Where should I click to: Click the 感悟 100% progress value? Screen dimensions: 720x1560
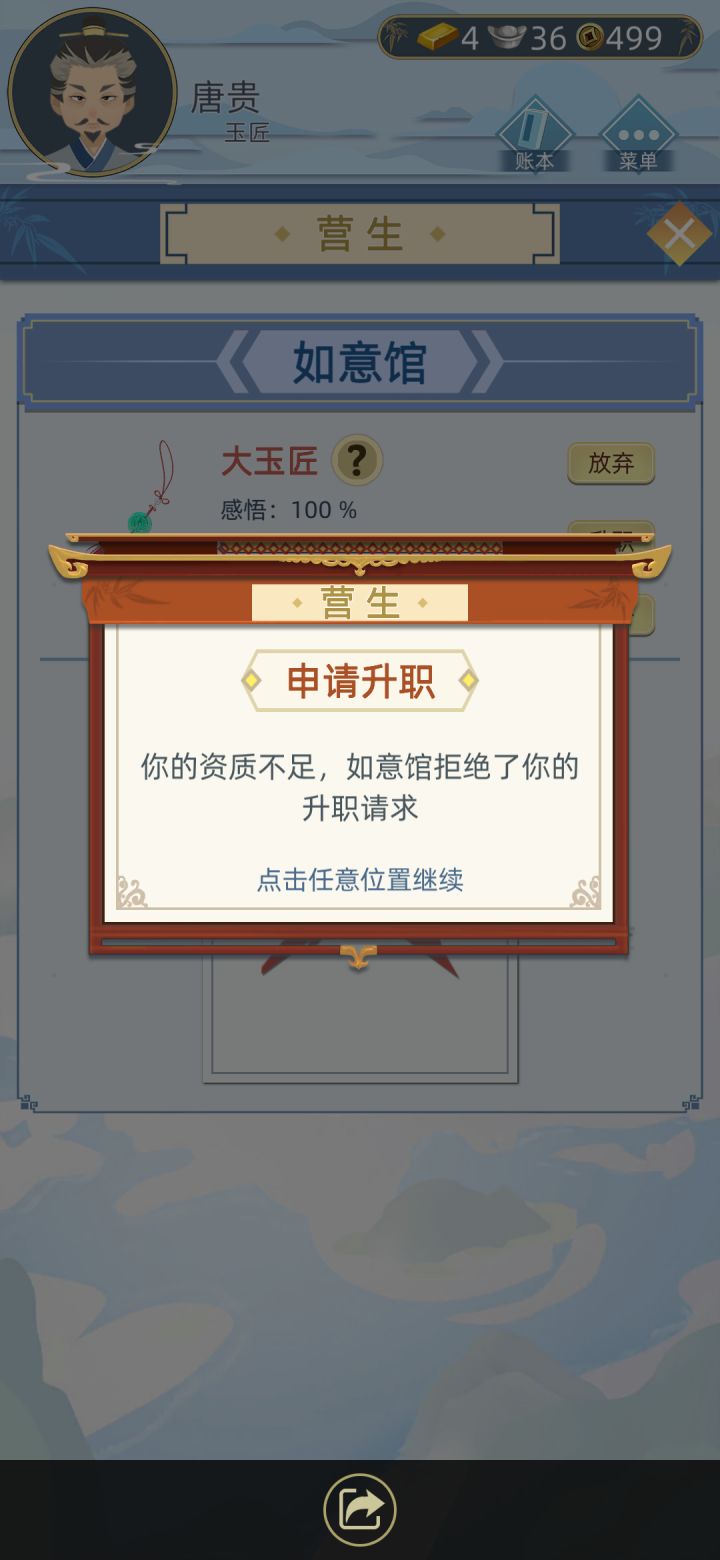pos(290,510)
